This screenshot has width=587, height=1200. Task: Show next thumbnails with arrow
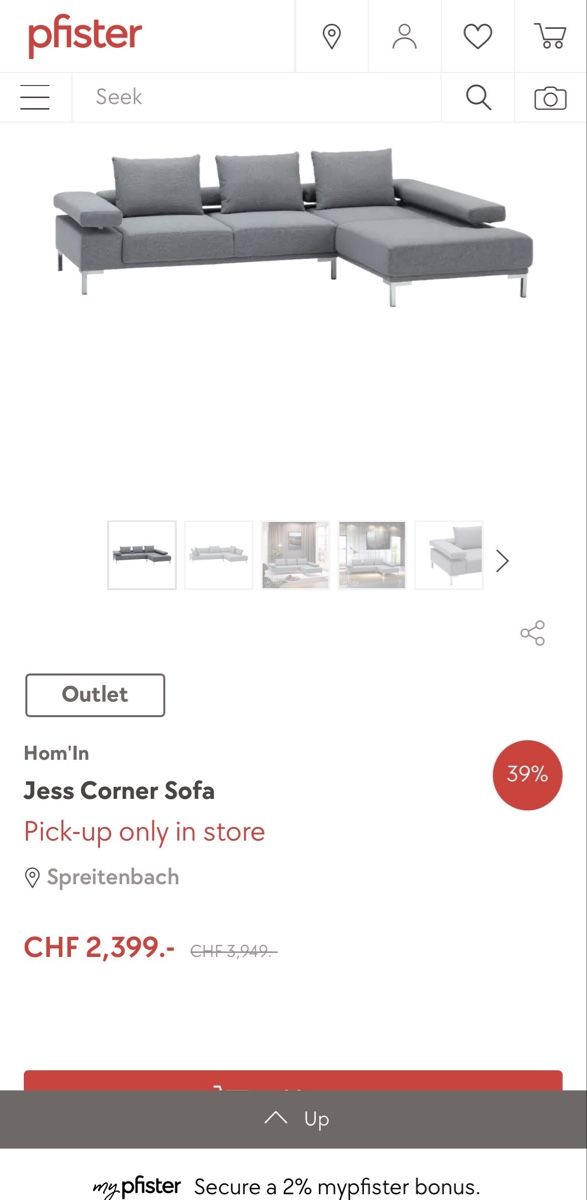[x=502, y=561]
